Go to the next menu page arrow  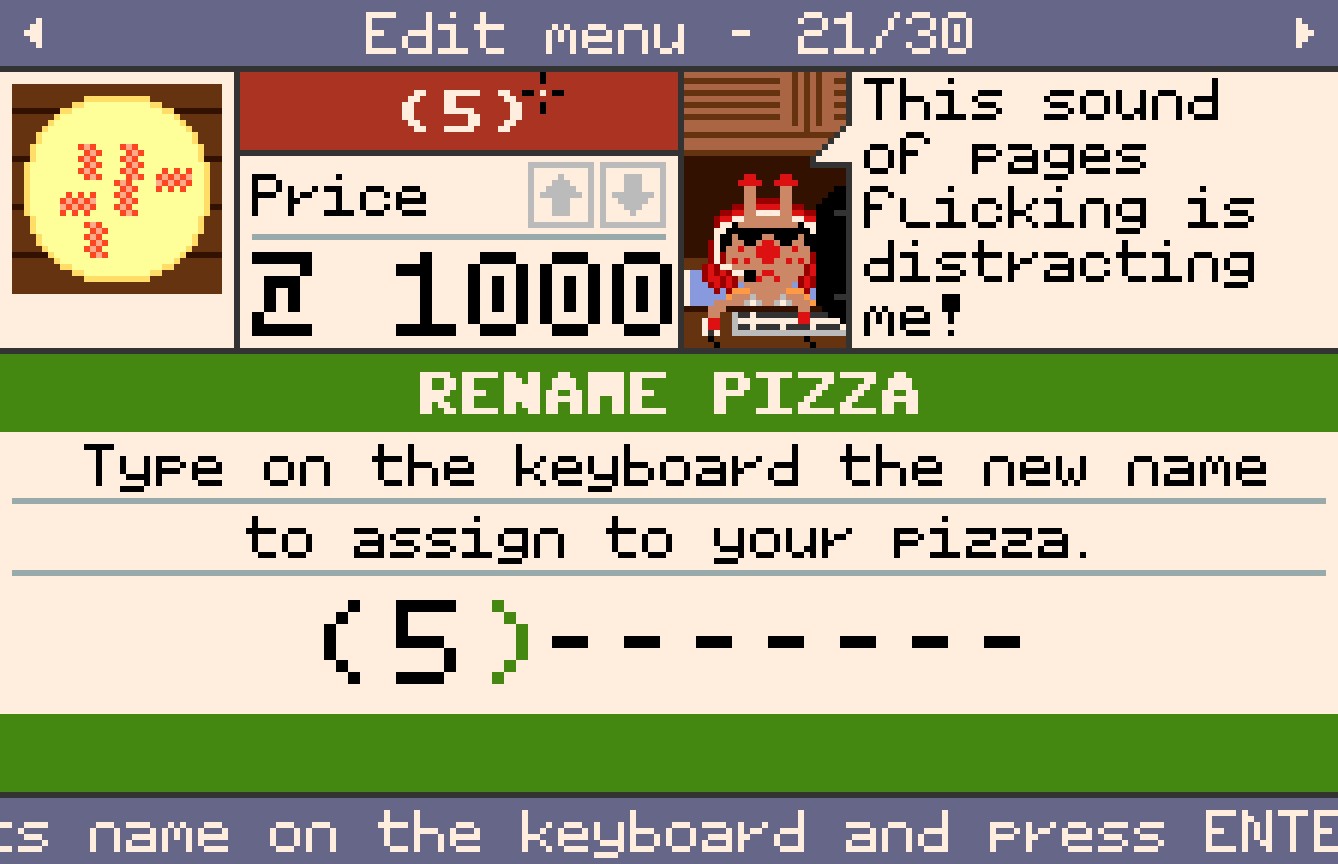[1303, 34]
